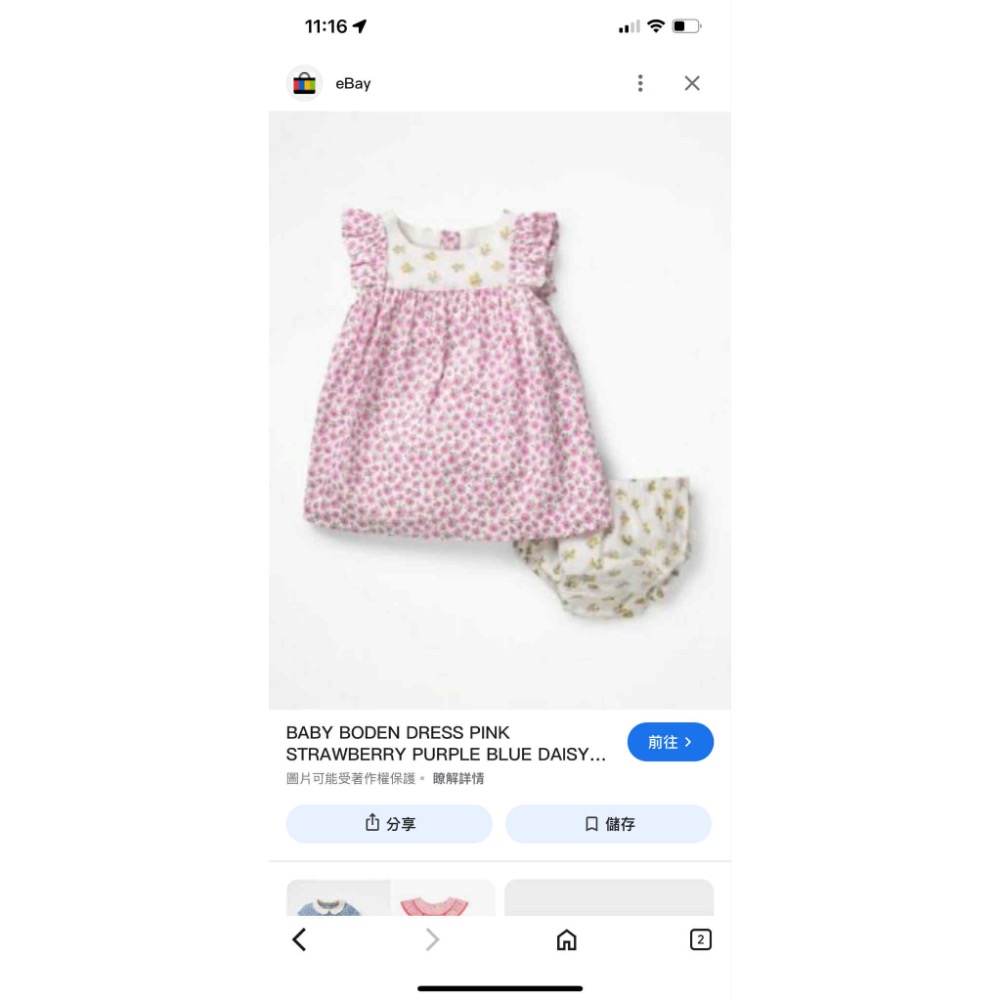Image resolution: width=1000 pixels, height=1000 pixels.
Task: Go back to previous page
Action: pyautogui.click(x=299, y=939)
